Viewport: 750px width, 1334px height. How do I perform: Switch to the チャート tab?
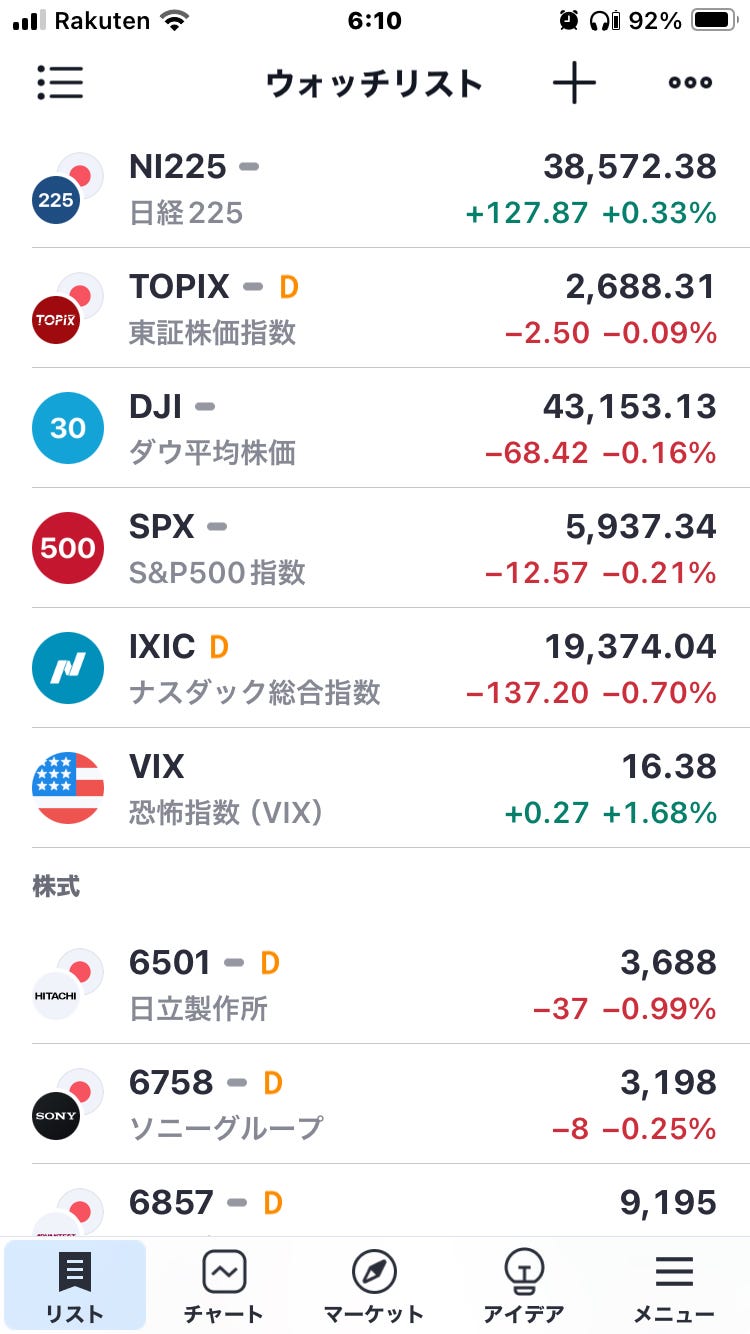click(224, 1286)
